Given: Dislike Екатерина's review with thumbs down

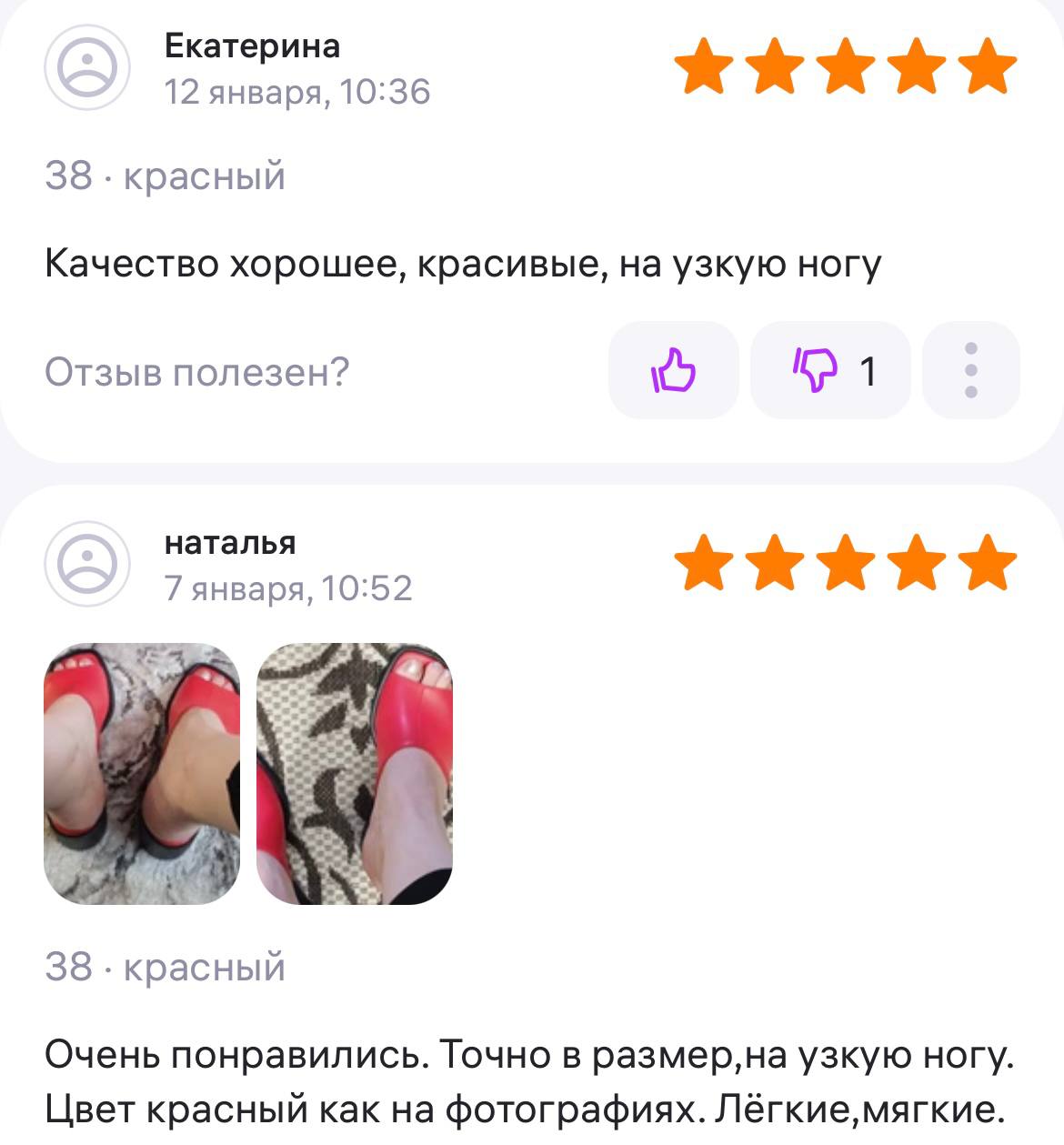Looking at the screenshot, I should (x=829, y=370).
